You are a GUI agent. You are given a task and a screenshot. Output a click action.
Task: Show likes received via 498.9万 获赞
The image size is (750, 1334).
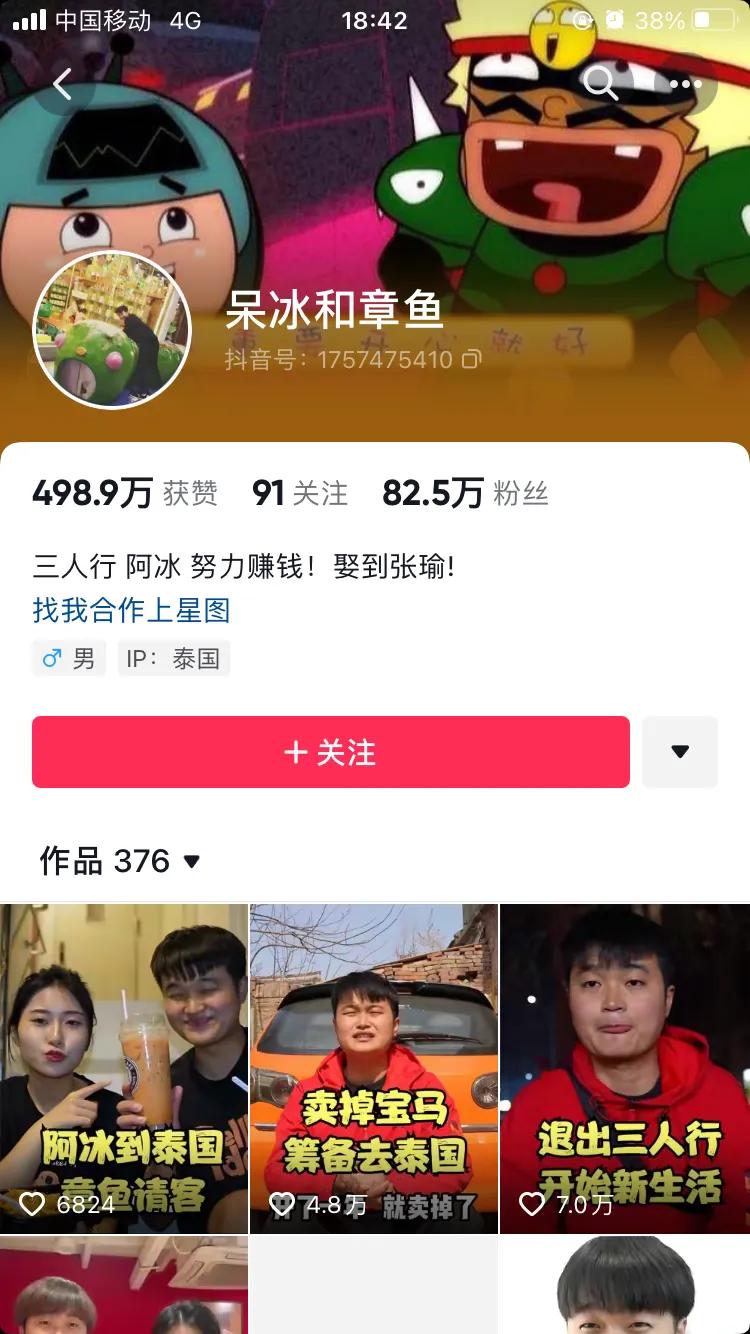point(124,493)
